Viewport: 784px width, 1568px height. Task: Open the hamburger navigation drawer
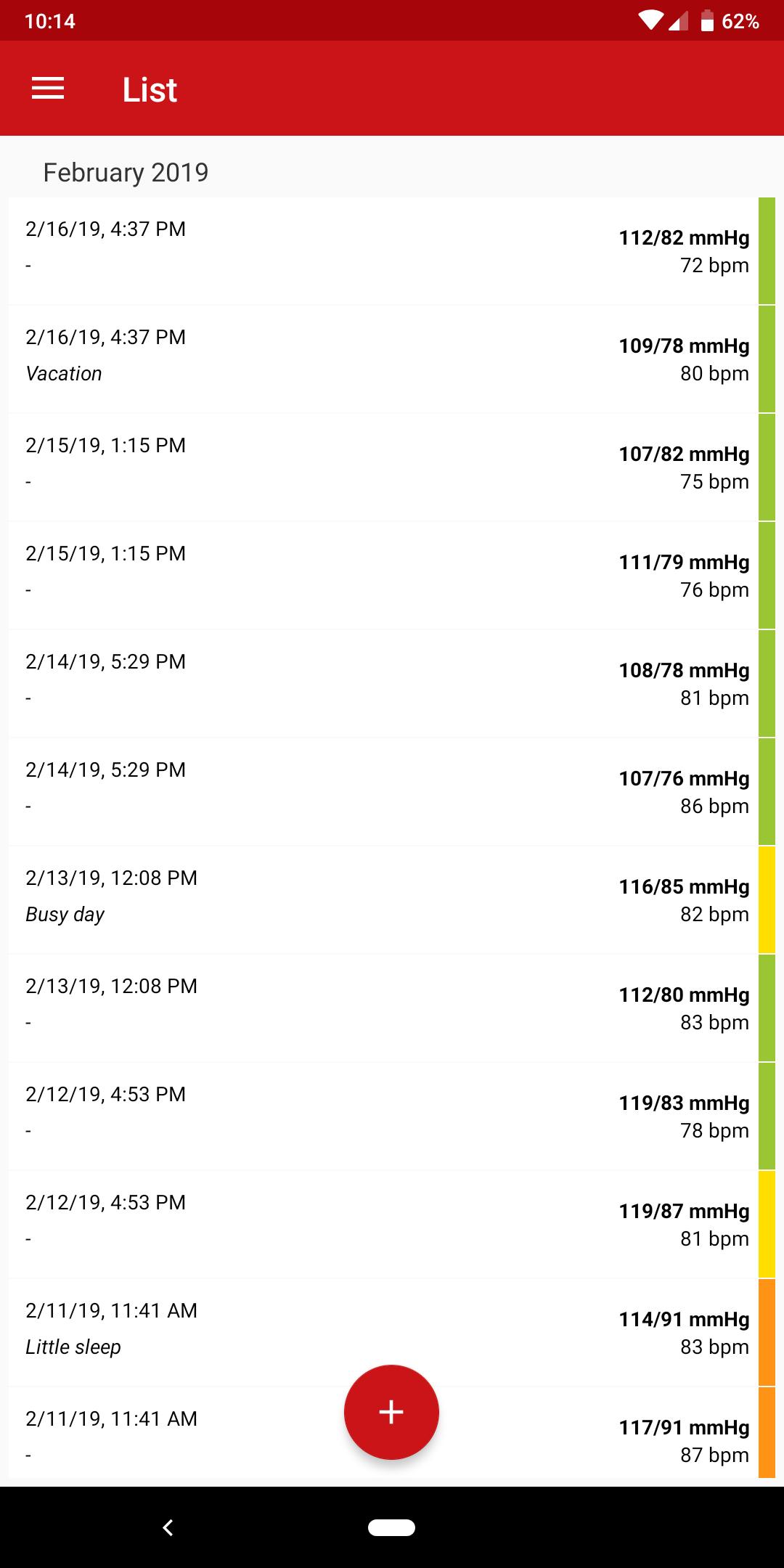[48, 89]
